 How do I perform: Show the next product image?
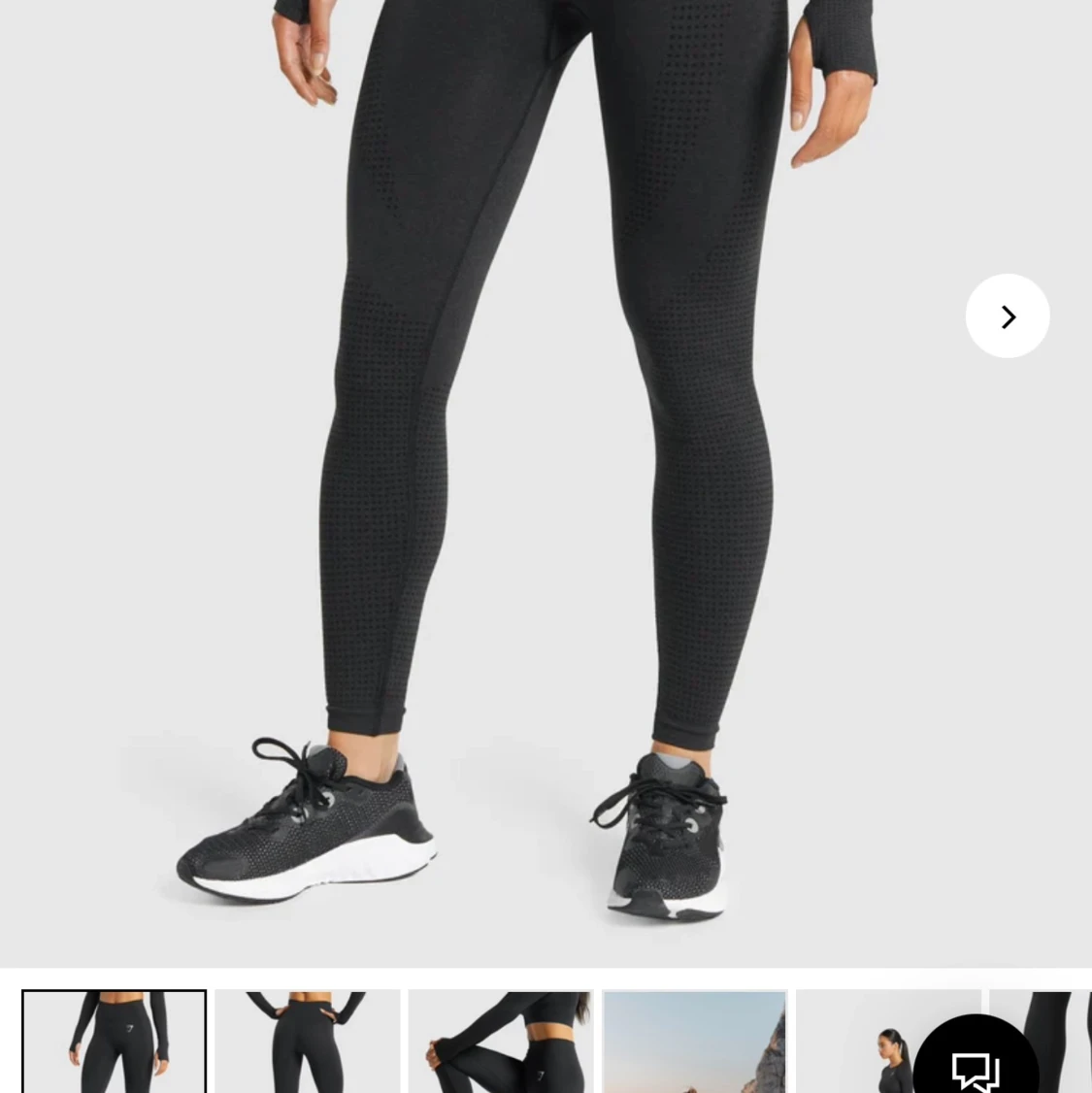[1008, 316]
